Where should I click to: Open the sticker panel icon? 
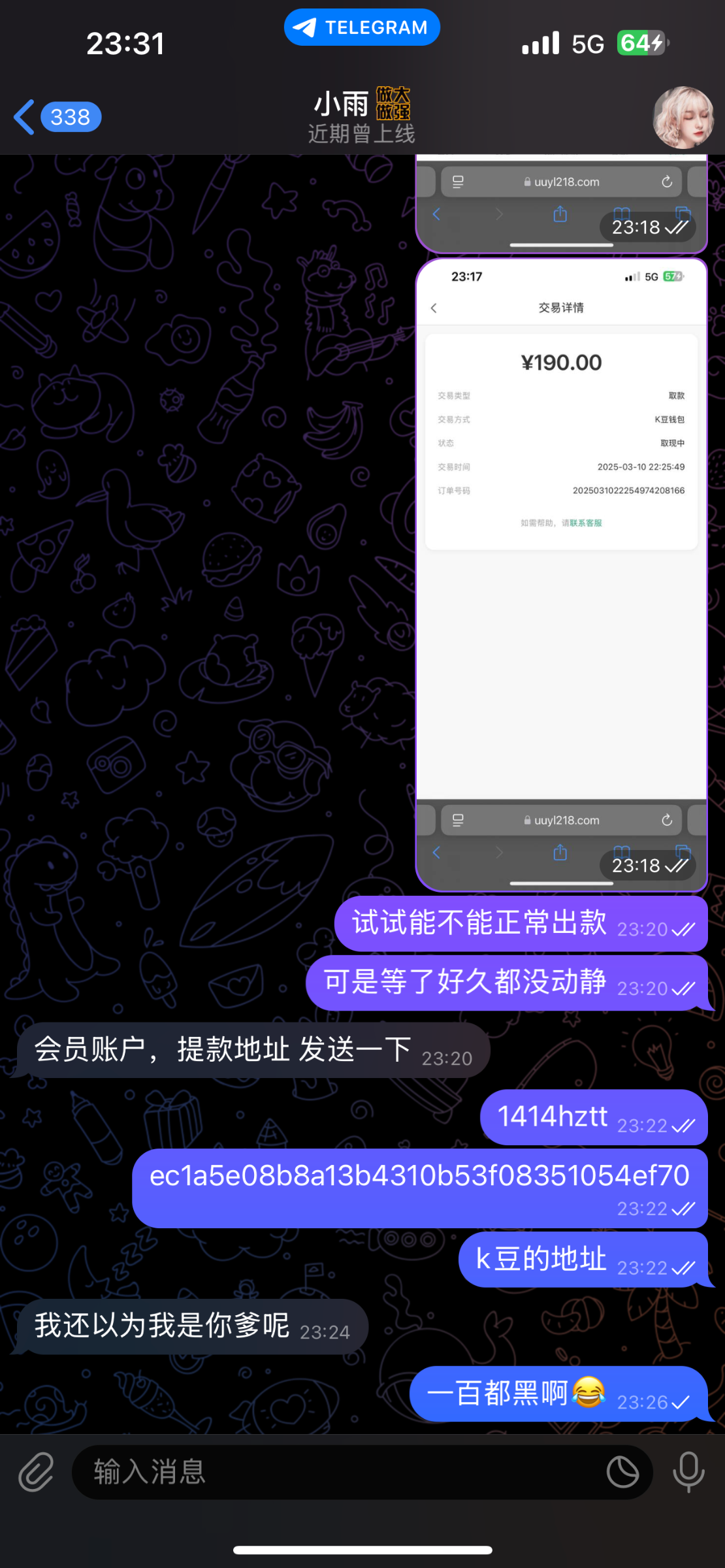(622, 1473)
